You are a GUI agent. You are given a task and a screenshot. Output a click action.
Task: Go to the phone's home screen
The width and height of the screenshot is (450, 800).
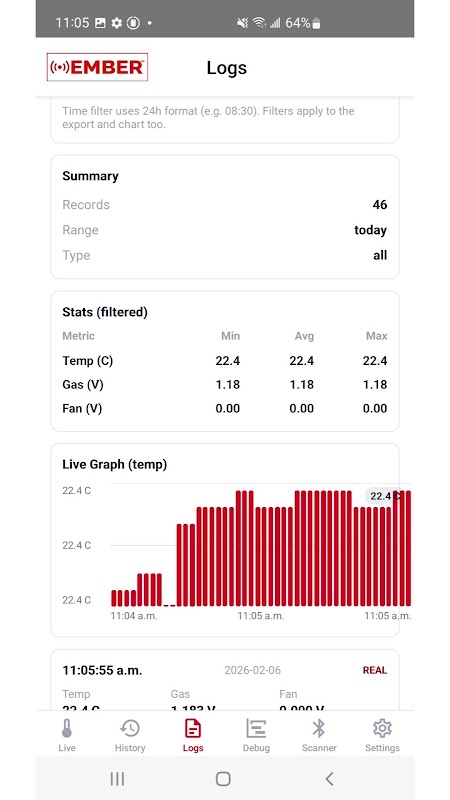(223, 779)
